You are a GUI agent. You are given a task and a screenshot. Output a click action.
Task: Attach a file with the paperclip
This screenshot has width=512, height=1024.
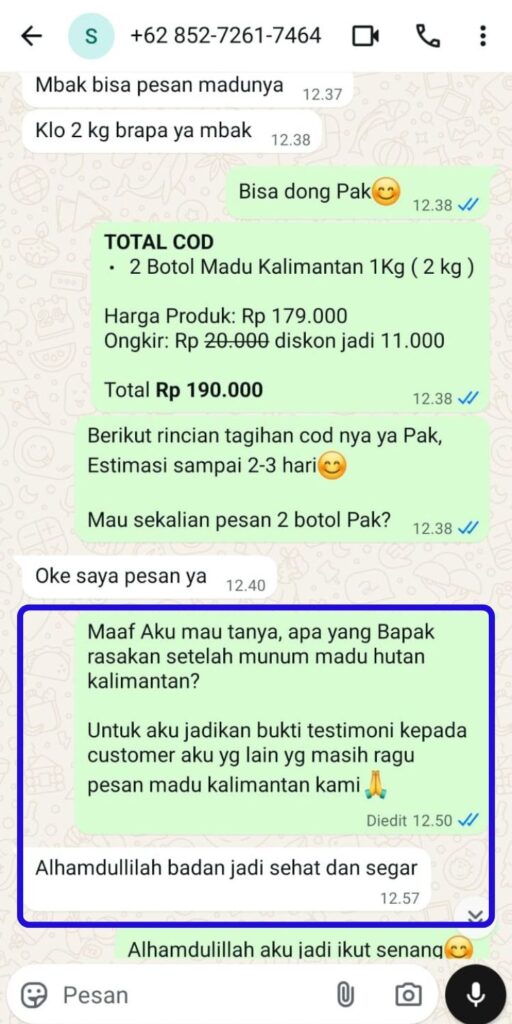click(345, 995)
